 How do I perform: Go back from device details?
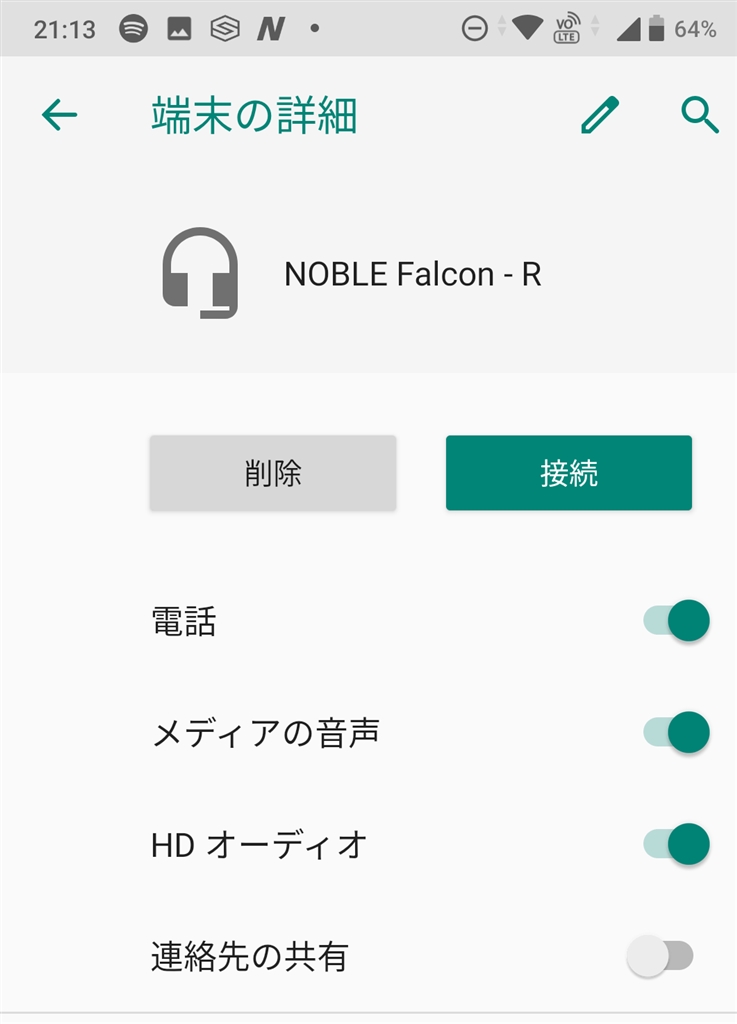(x=59, y=116)
